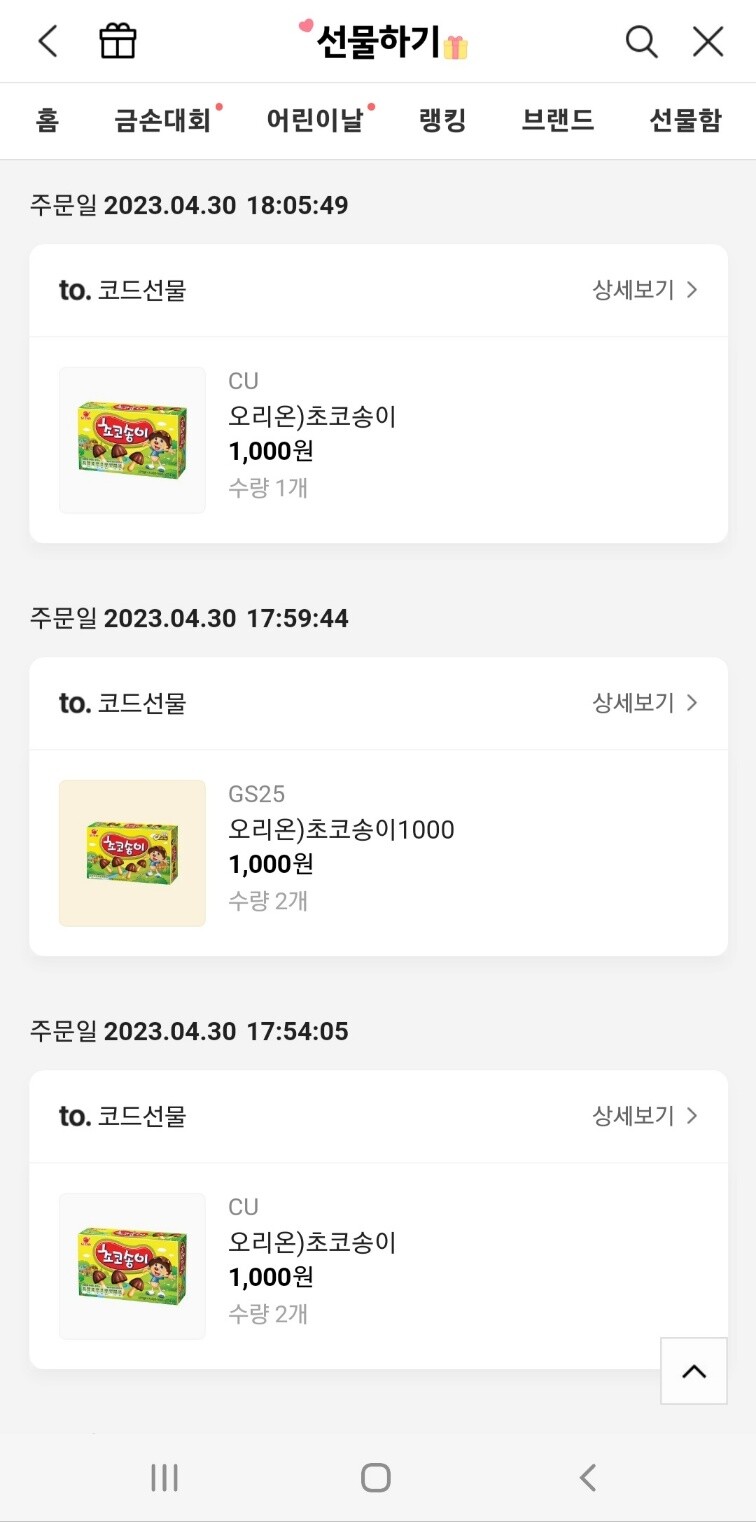Image resolution: width=756 pixels, height=1522 pixels.
Task: Switch to the 랭킹 tab
Action: [442, 119]
